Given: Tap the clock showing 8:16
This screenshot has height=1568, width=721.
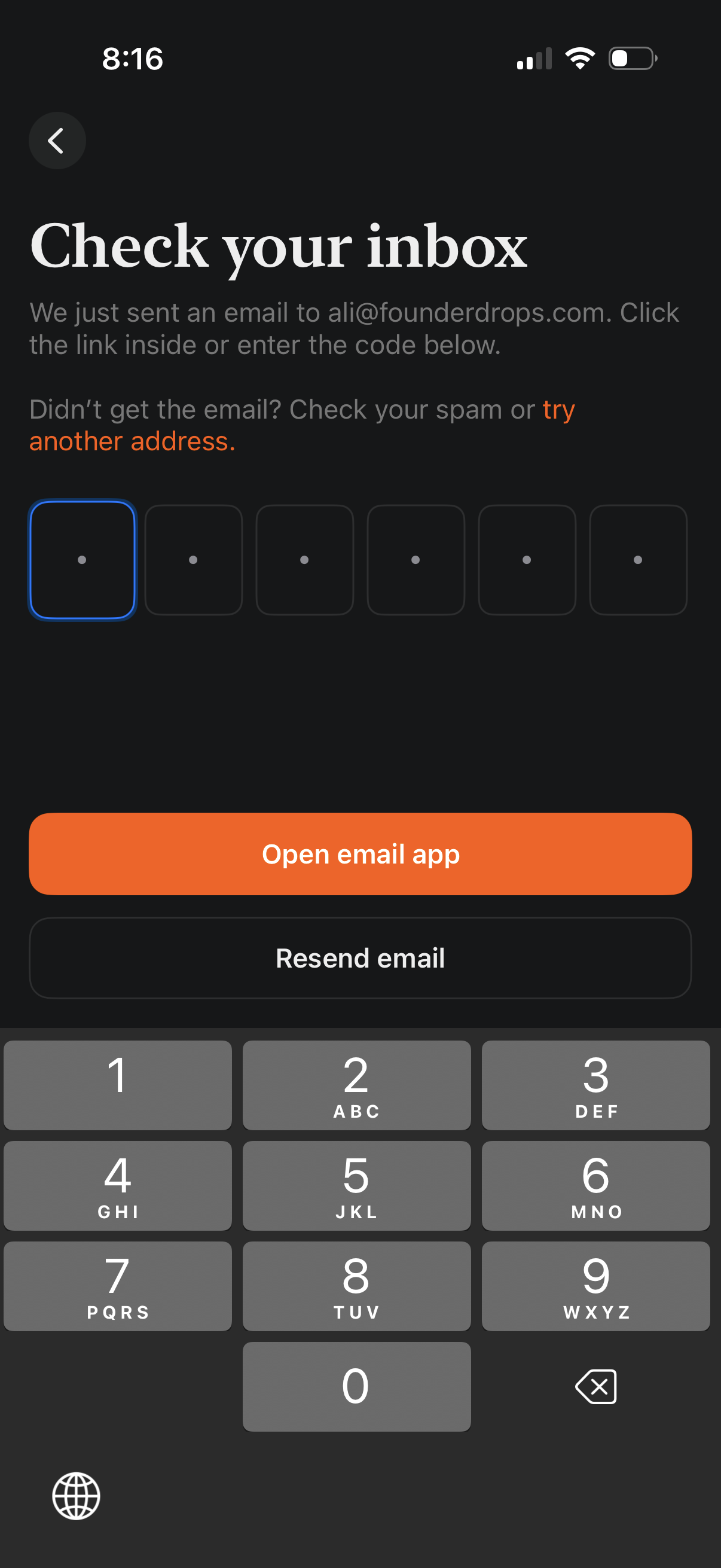Looking at the screenshot, I should click(x=133, y=59).
